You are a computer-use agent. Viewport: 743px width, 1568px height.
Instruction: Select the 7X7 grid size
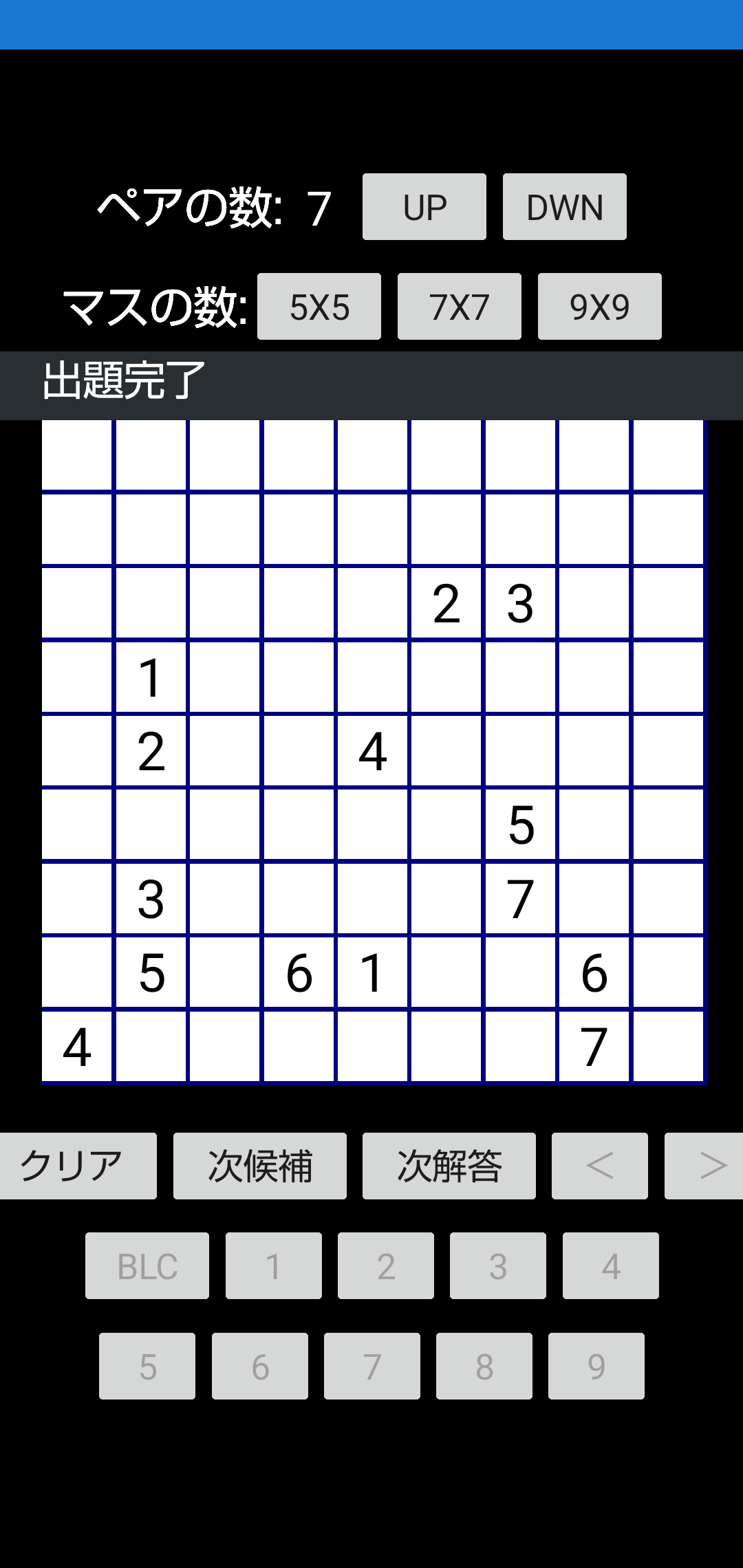(460, 307)
